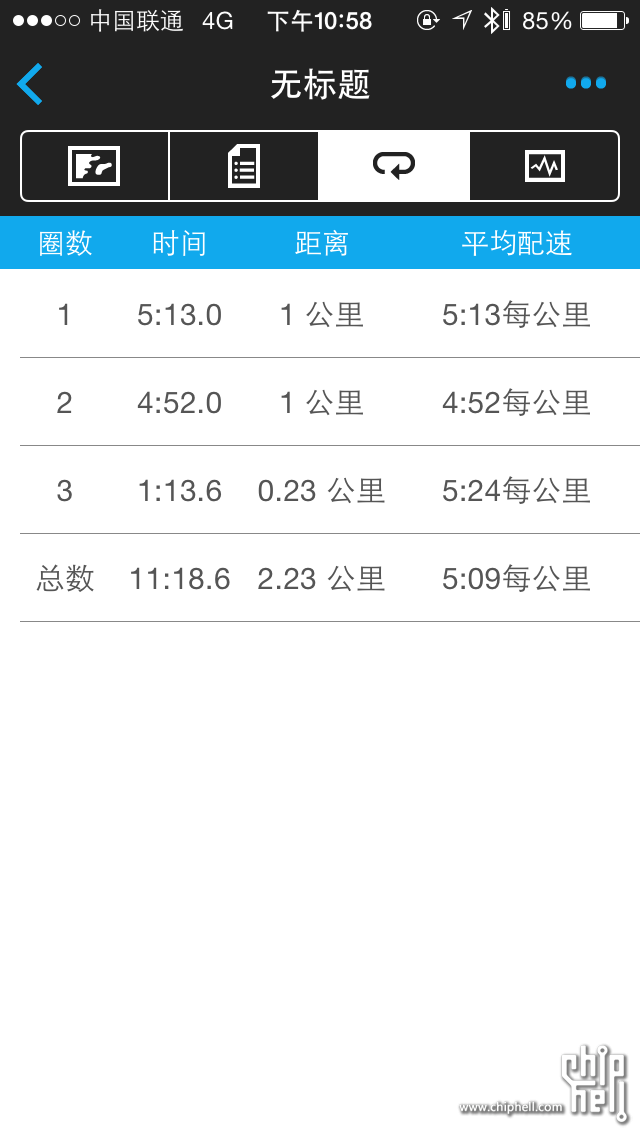Switch to the map view tab
The width and height of the screenshot is (640, 1136).
tap(94, 166)
